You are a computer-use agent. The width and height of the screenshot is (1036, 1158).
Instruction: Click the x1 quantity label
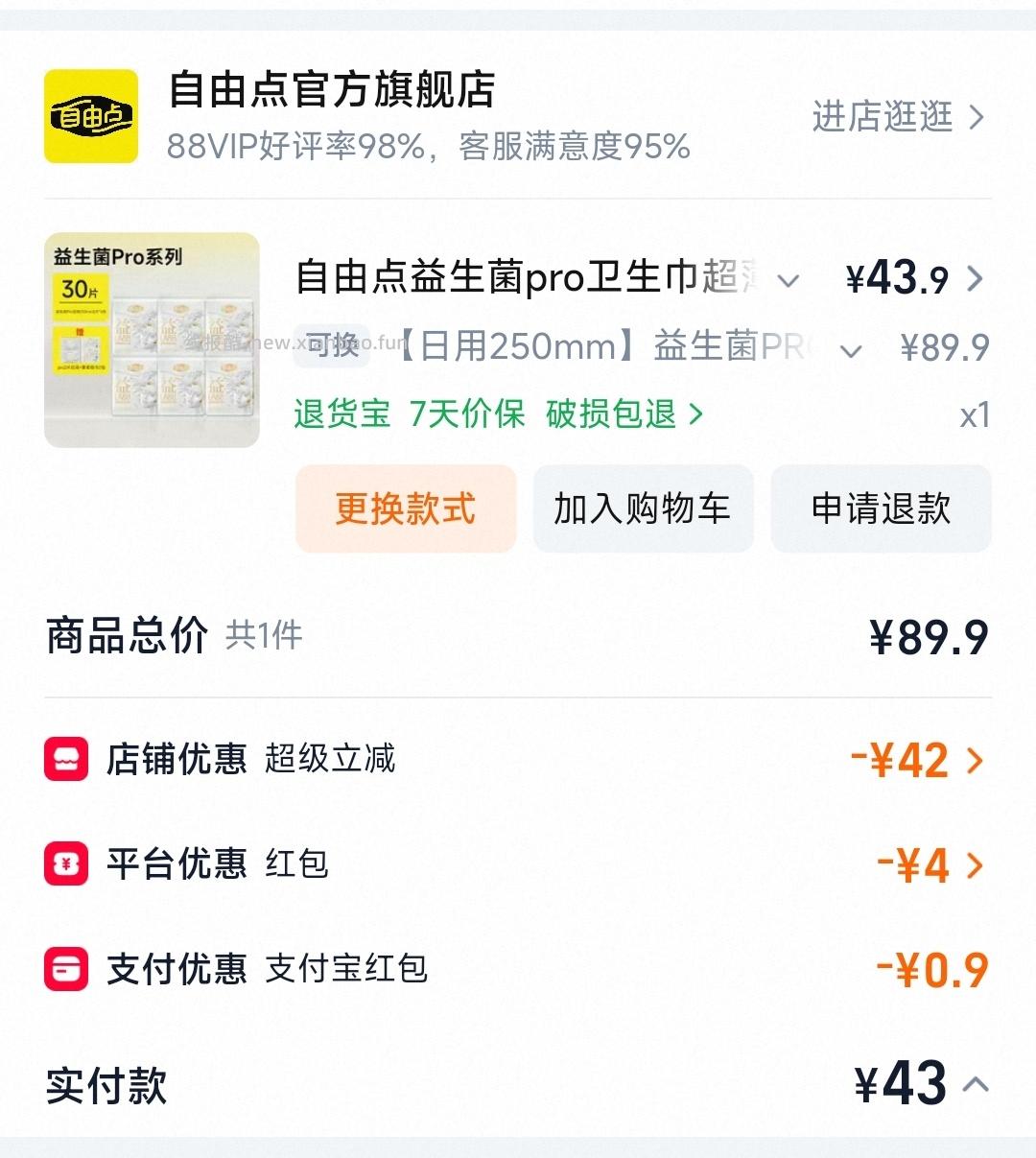click(x=974, y=414)
